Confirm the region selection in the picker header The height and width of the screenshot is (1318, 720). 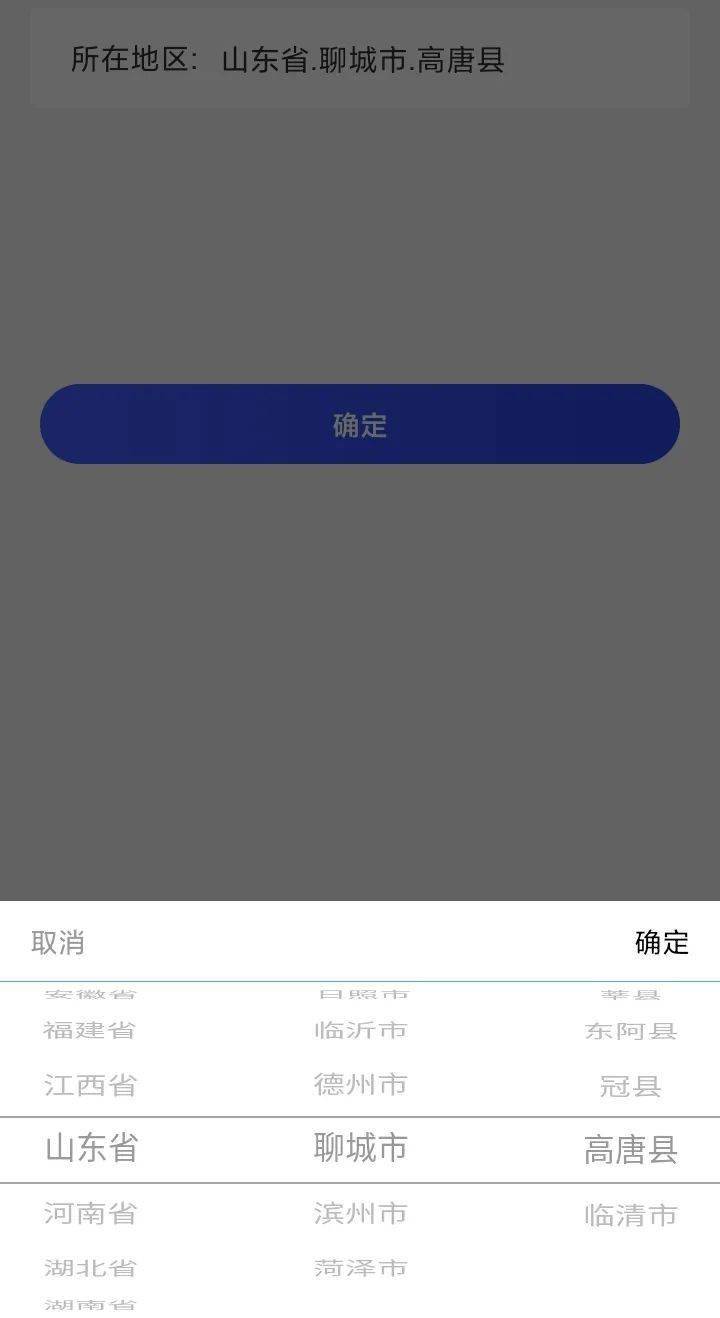(x=662, y=942)
